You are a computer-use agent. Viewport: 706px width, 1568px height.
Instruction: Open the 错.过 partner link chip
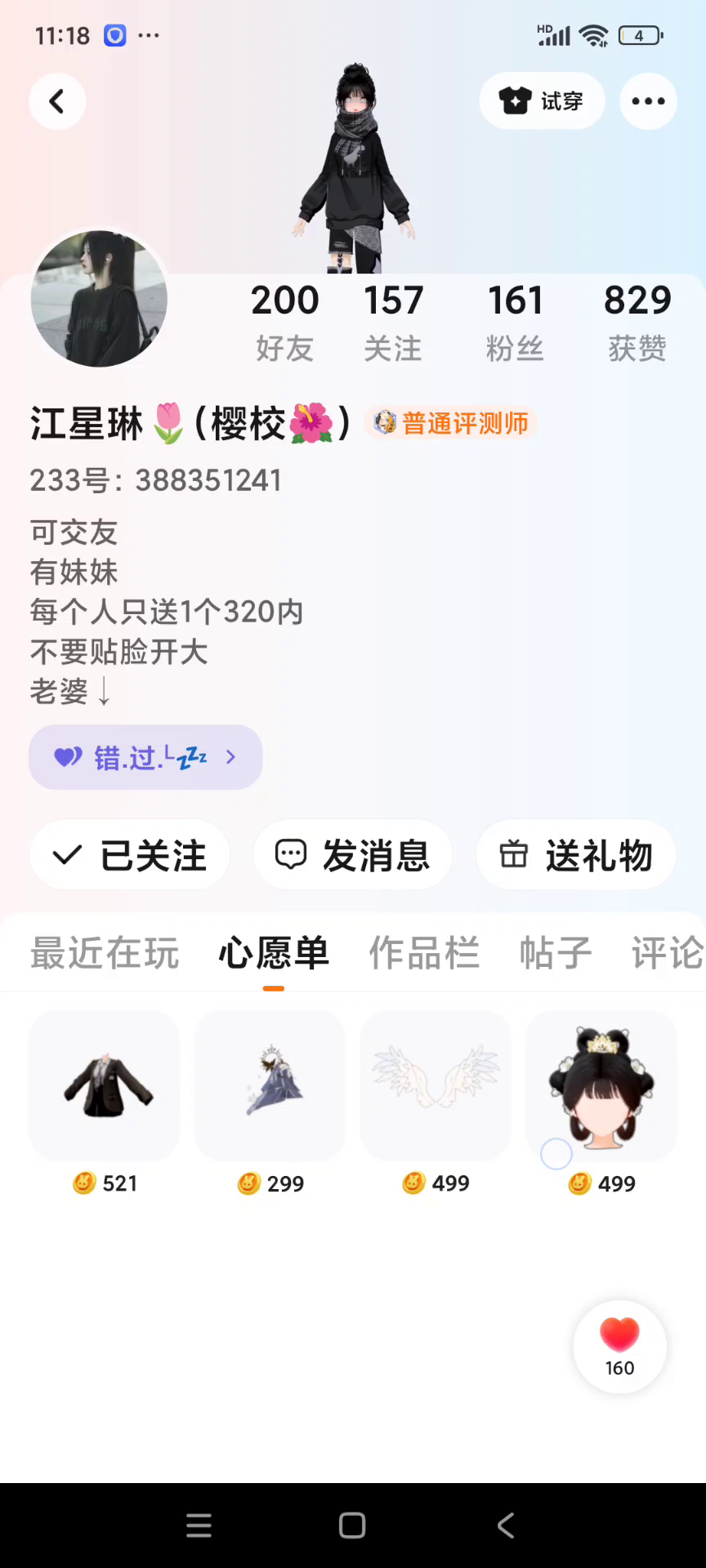pyautogui.click(x=145, y=757)
